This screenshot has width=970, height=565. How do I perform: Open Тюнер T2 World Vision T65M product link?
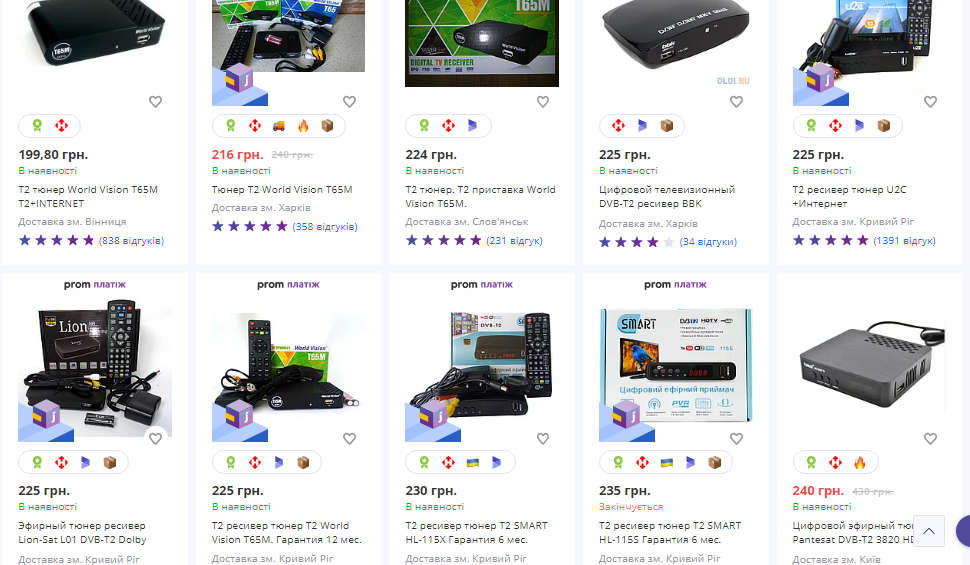[x=281, y=189]
